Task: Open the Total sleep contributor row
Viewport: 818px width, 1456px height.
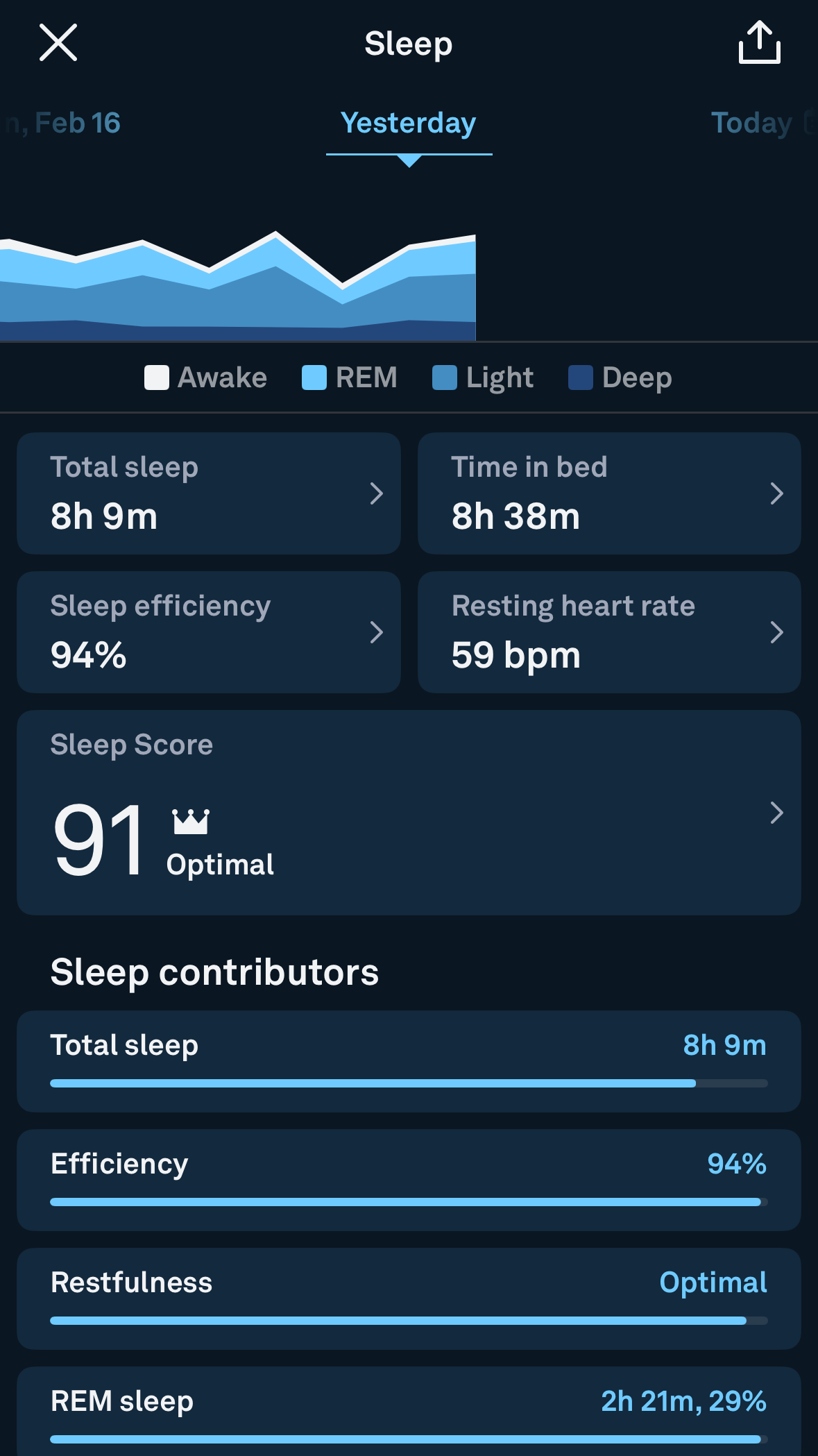Action: click(x=409, y=1061)
